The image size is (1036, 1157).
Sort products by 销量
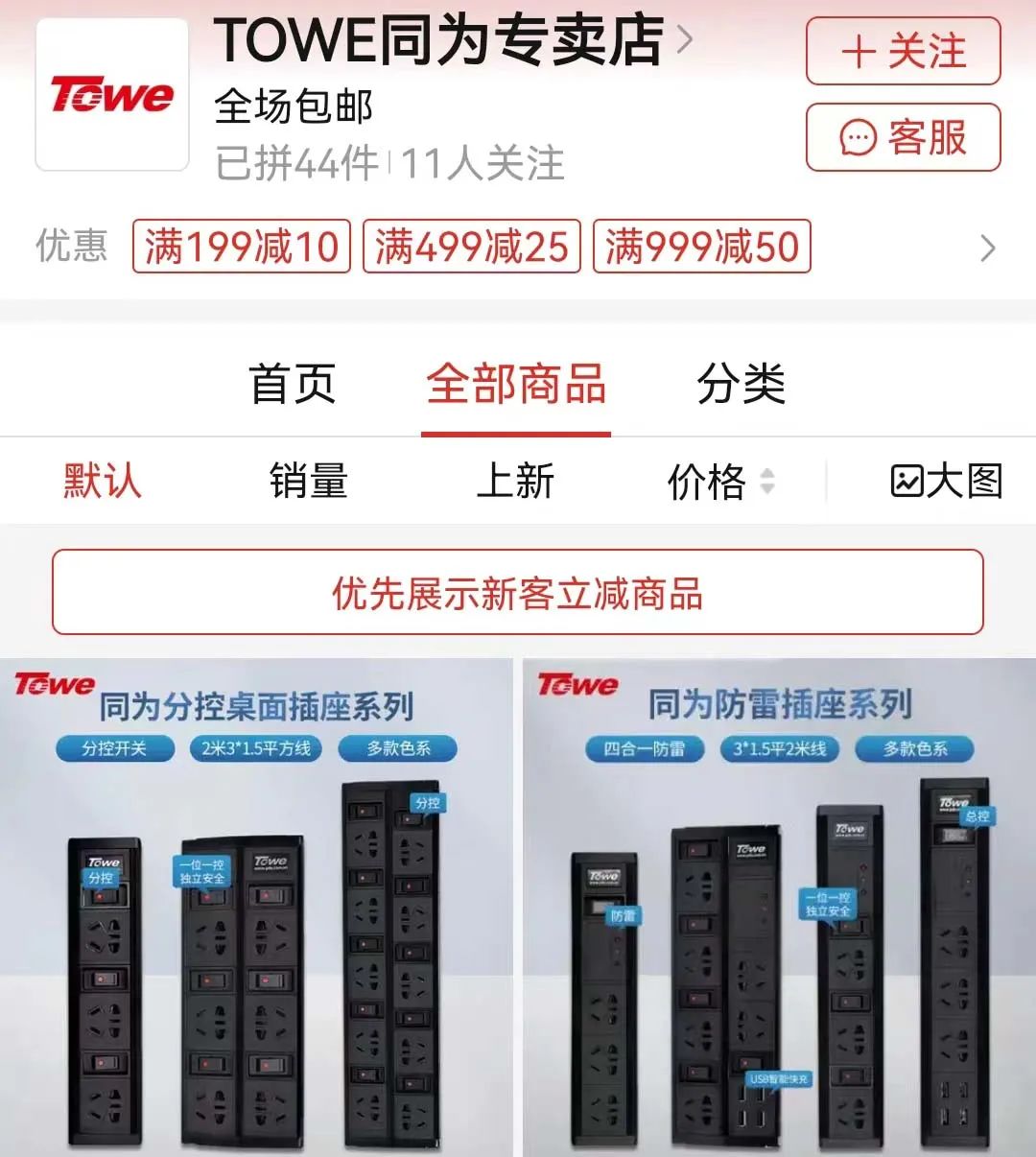click(x=308, y=481)
